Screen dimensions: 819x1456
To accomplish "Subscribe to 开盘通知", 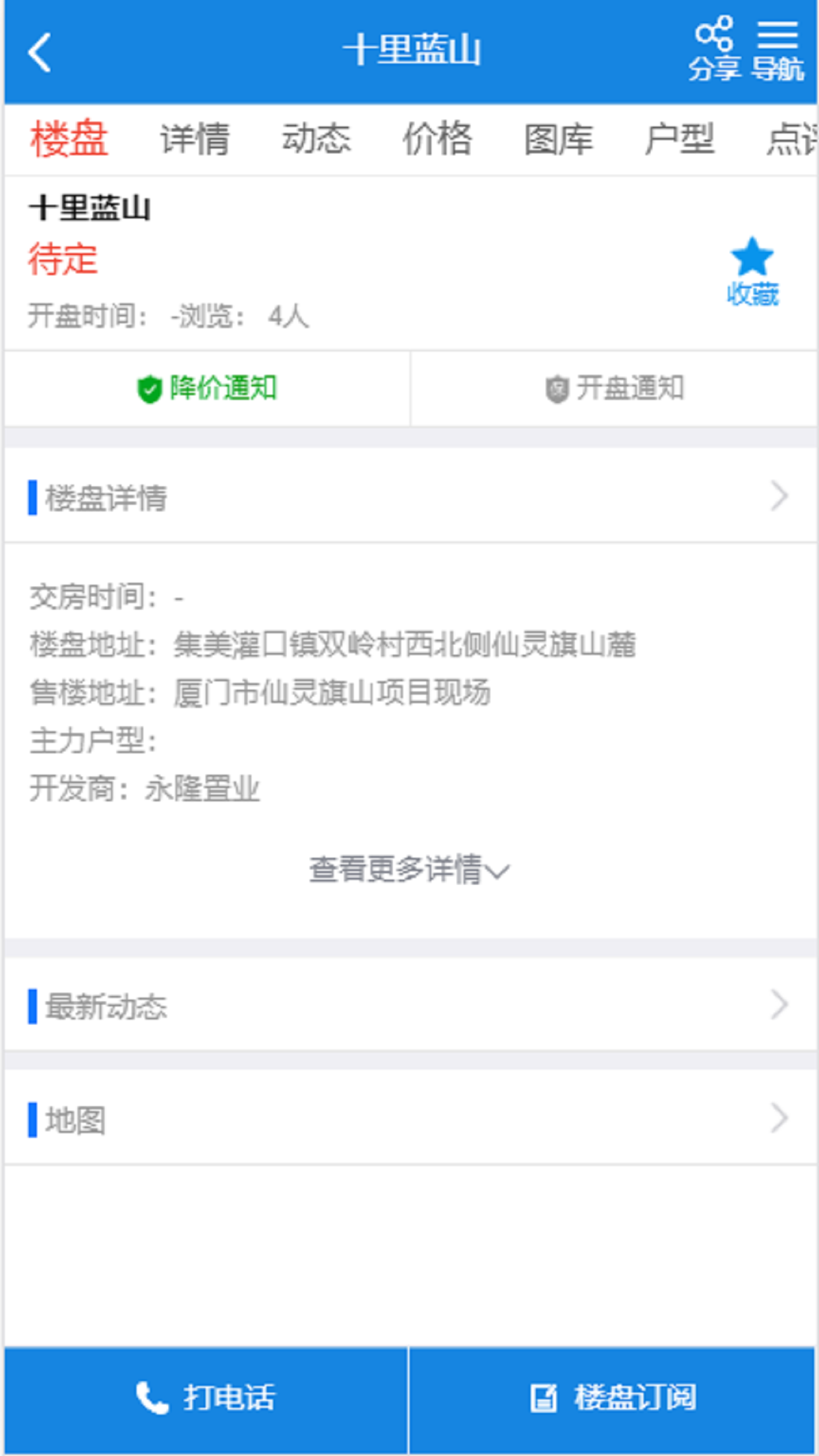I will point(614,388).
